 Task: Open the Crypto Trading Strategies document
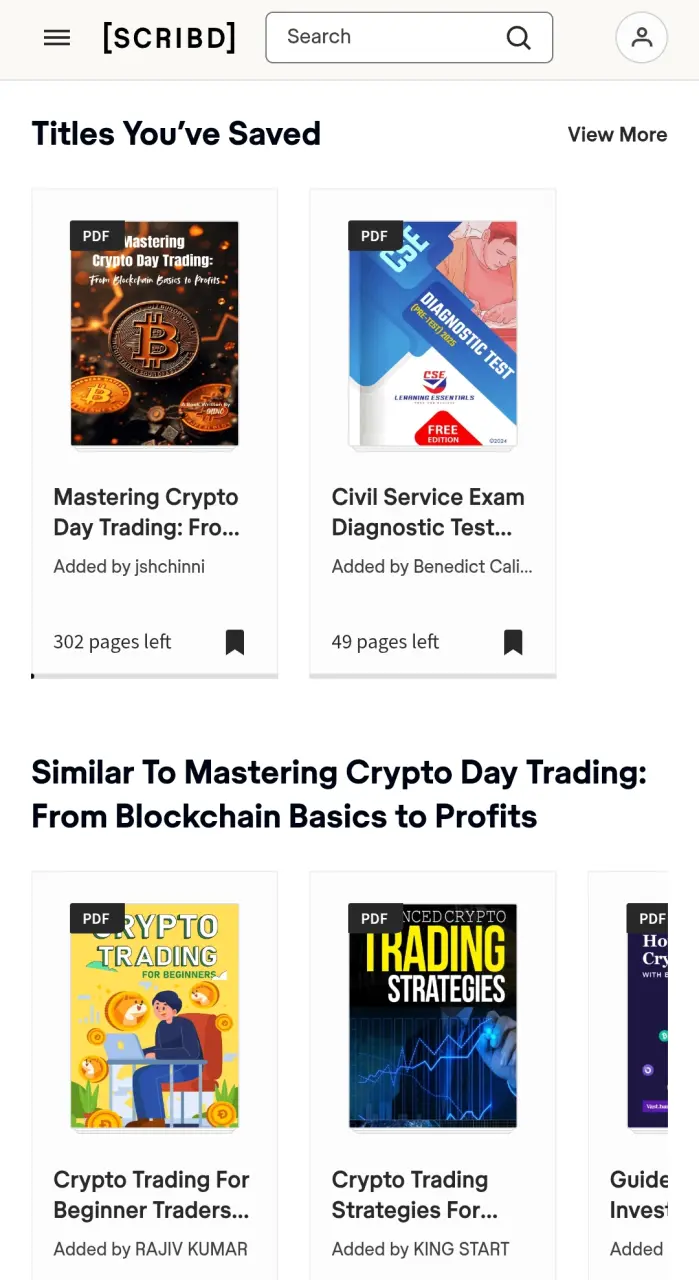coord(433,1075)
